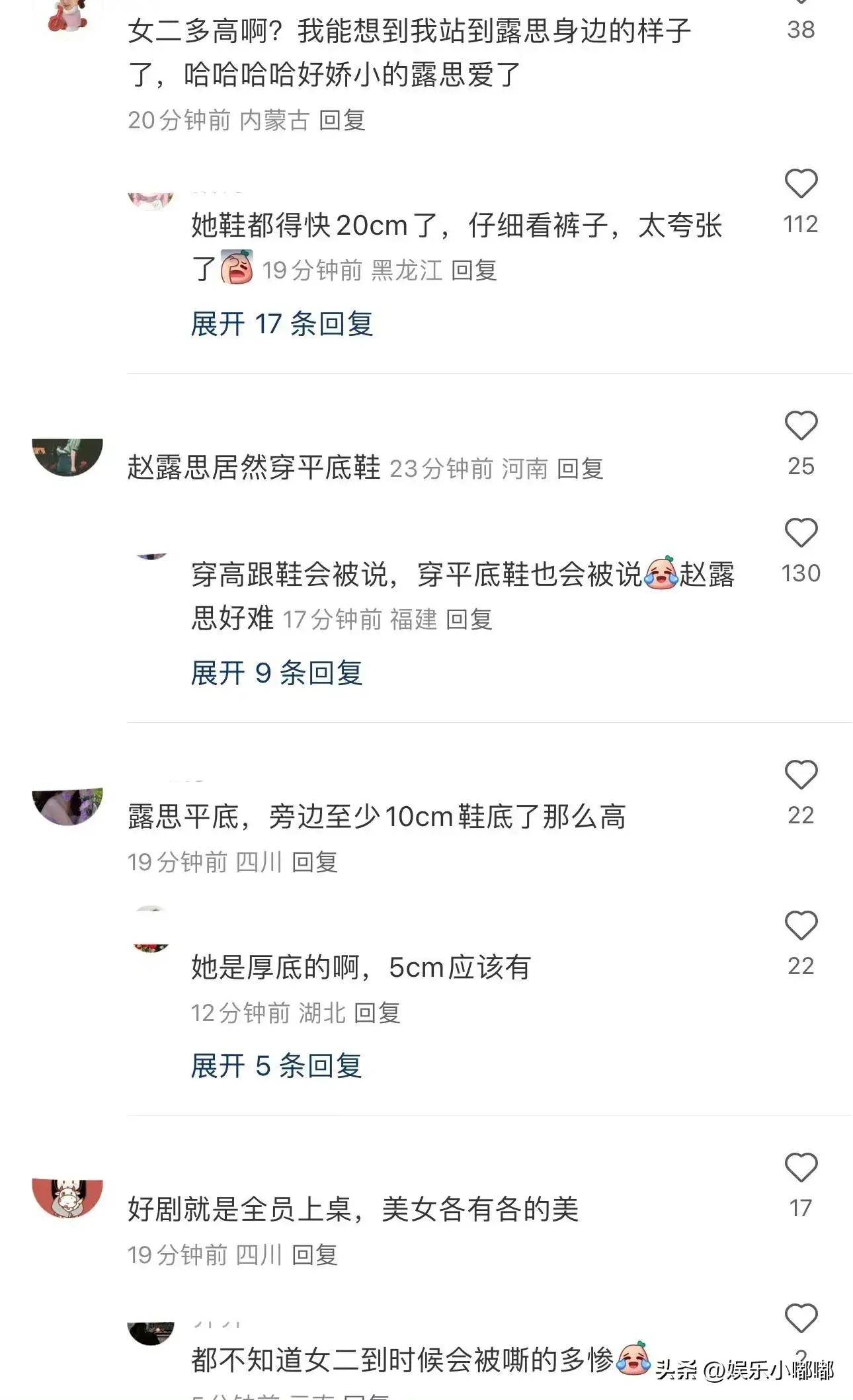Reply to the 20cm shoes comment from 黑龙江

pyautogui.click(x=473, y=270)
